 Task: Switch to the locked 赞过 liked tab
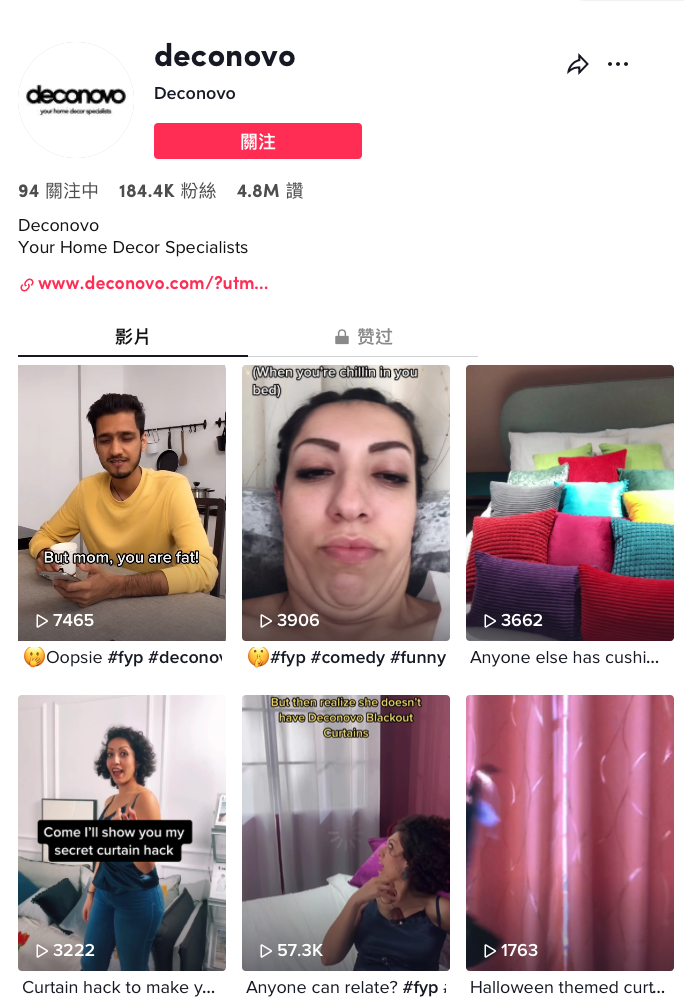point(363,337)
